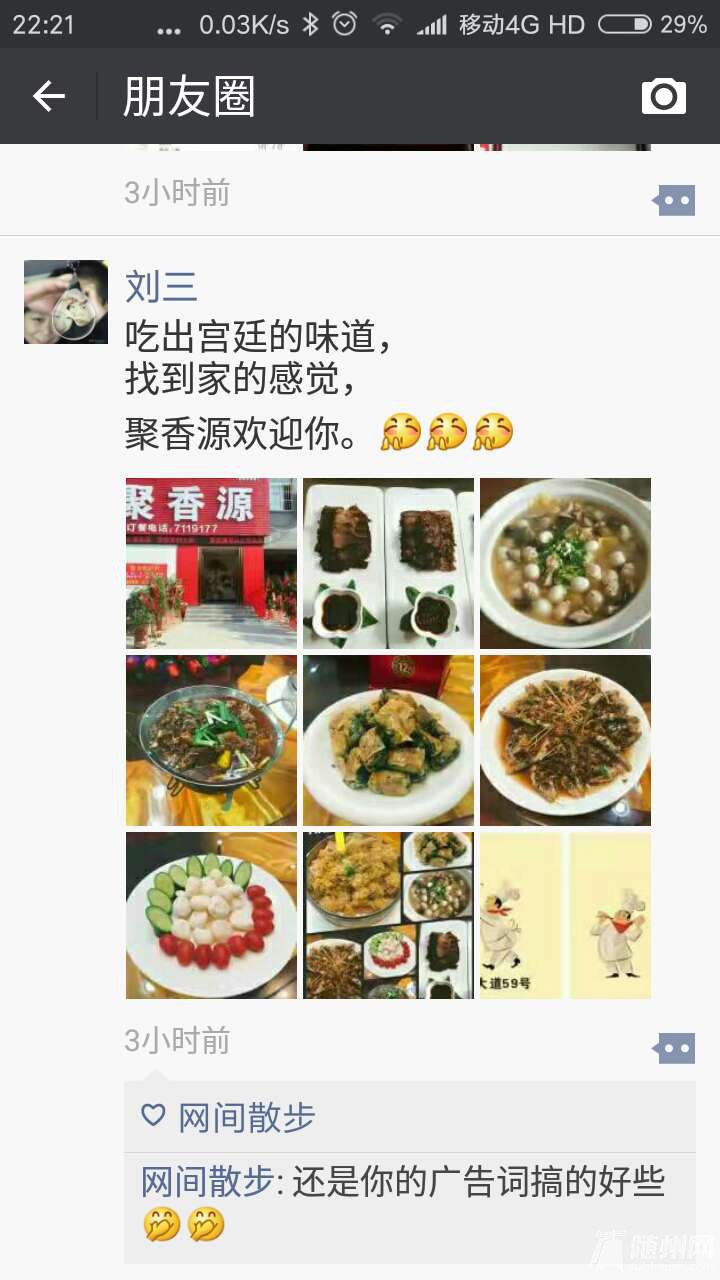Open 刘三's profile avatar
The image size is (720, 1280).
tap(66, 302)
